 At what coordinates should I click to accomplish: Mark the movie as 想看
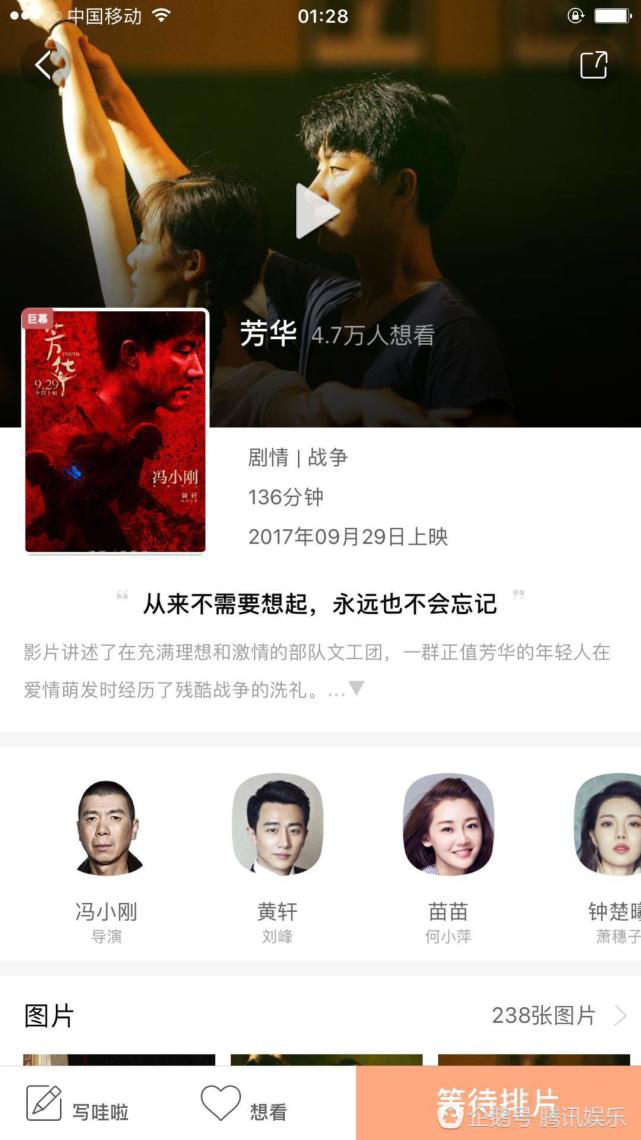click(x=244, y=1106)
